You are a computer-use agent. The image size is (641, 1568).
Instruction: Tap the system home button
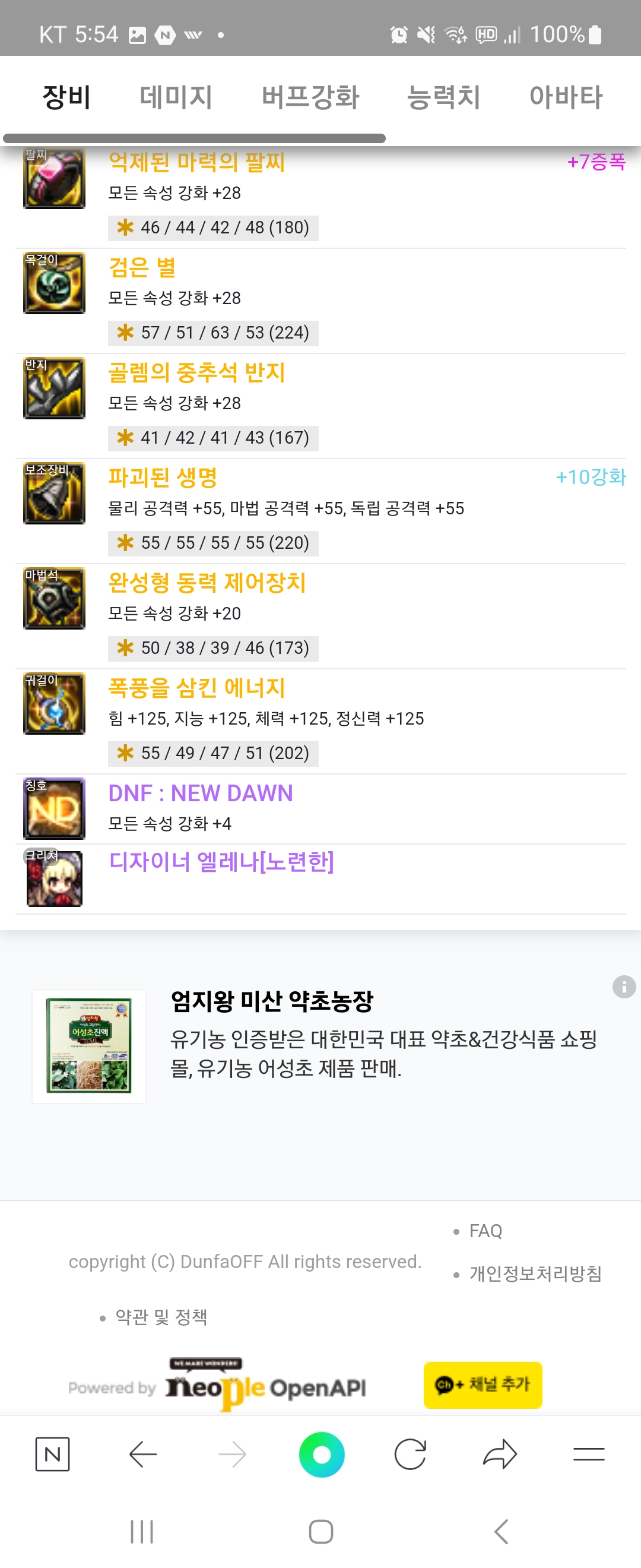pyautogui.click(x=320, y=1532)
